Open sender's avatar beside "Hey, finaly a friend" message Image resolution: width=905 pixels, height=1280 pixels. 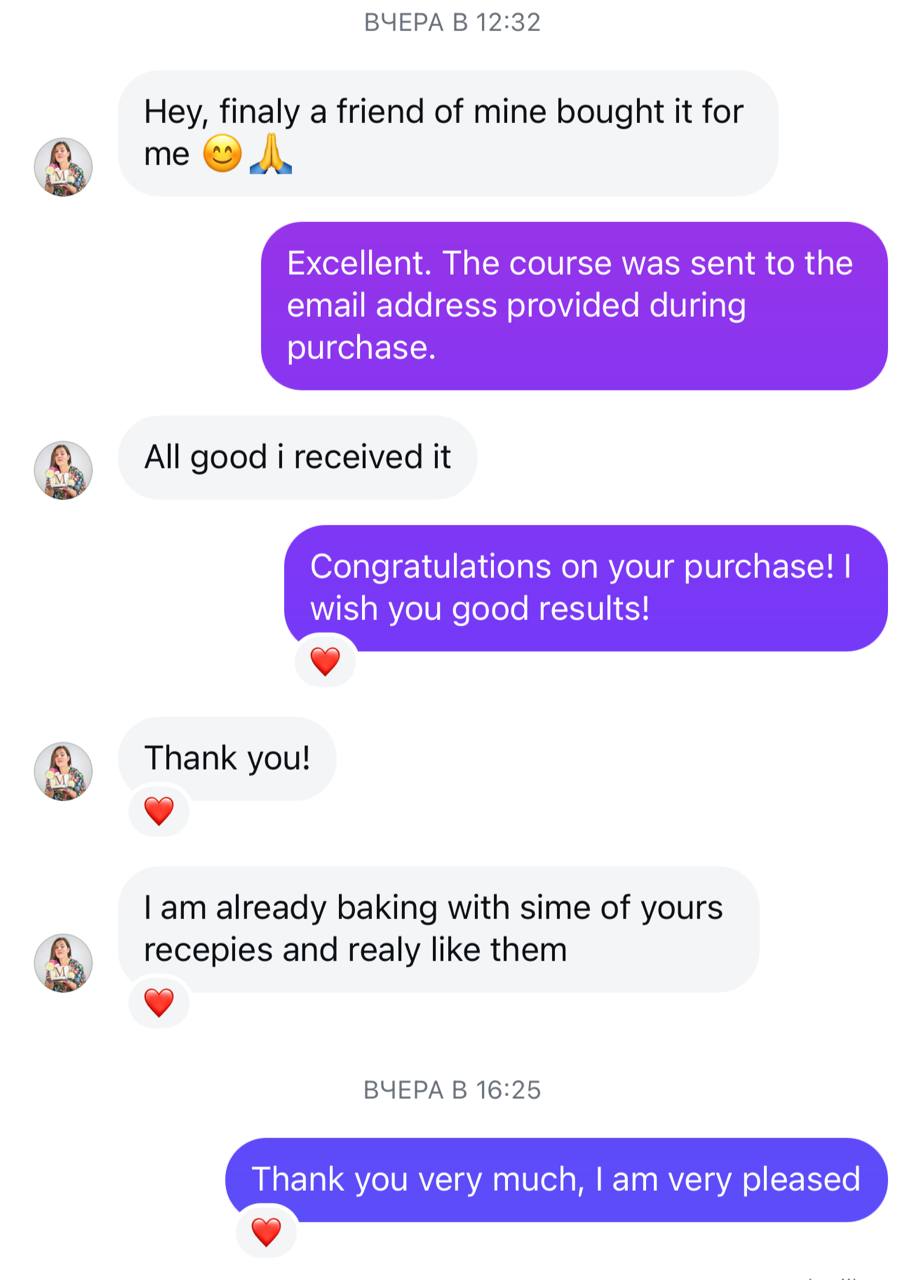click(64, 167)
